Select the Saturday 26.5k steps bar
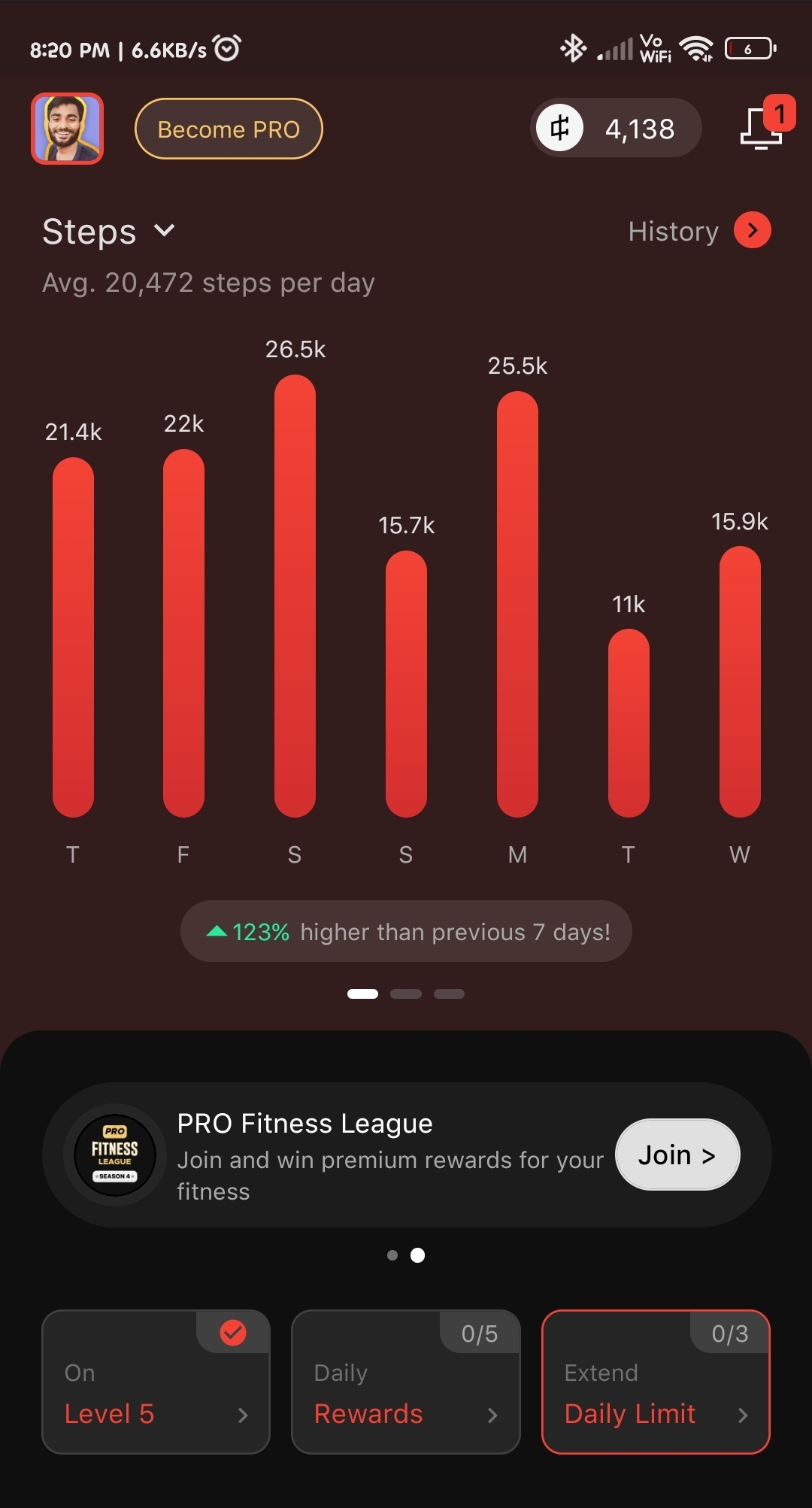 [295, 596]
